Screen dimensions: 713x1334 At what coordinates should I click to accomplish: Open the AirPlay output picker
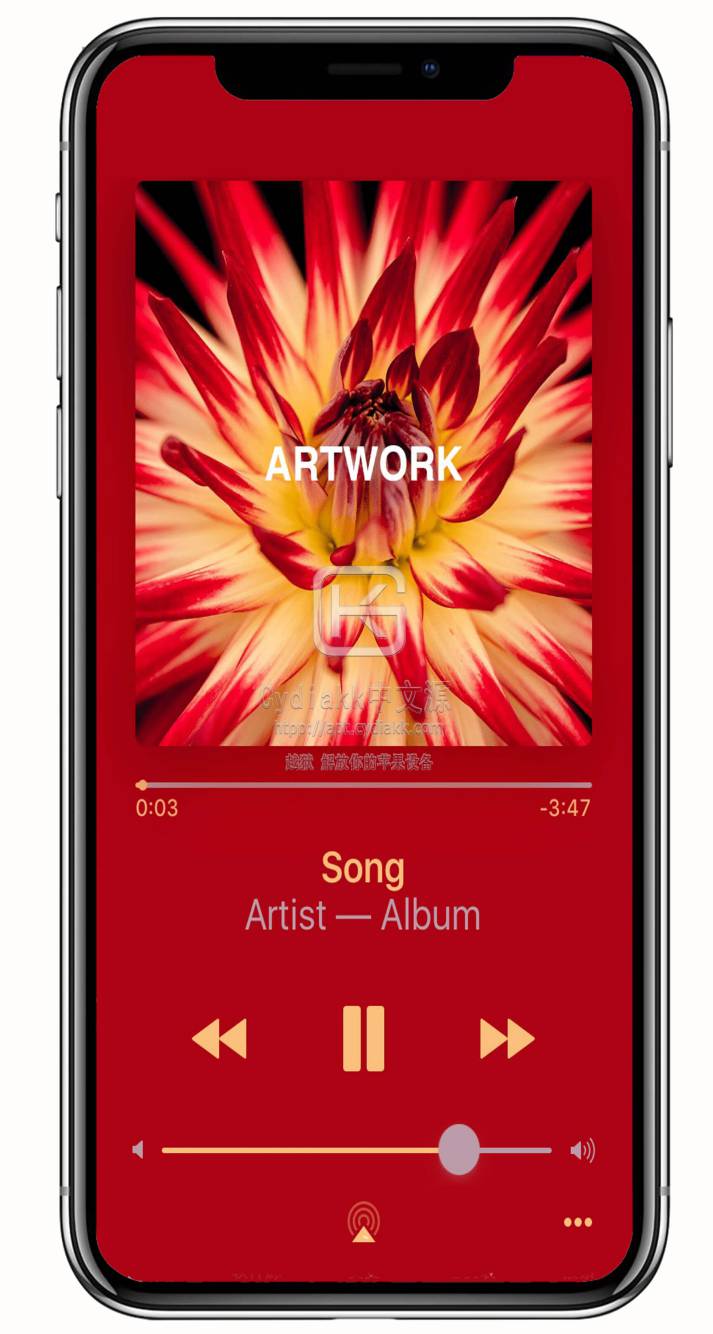pos(363,1221)
